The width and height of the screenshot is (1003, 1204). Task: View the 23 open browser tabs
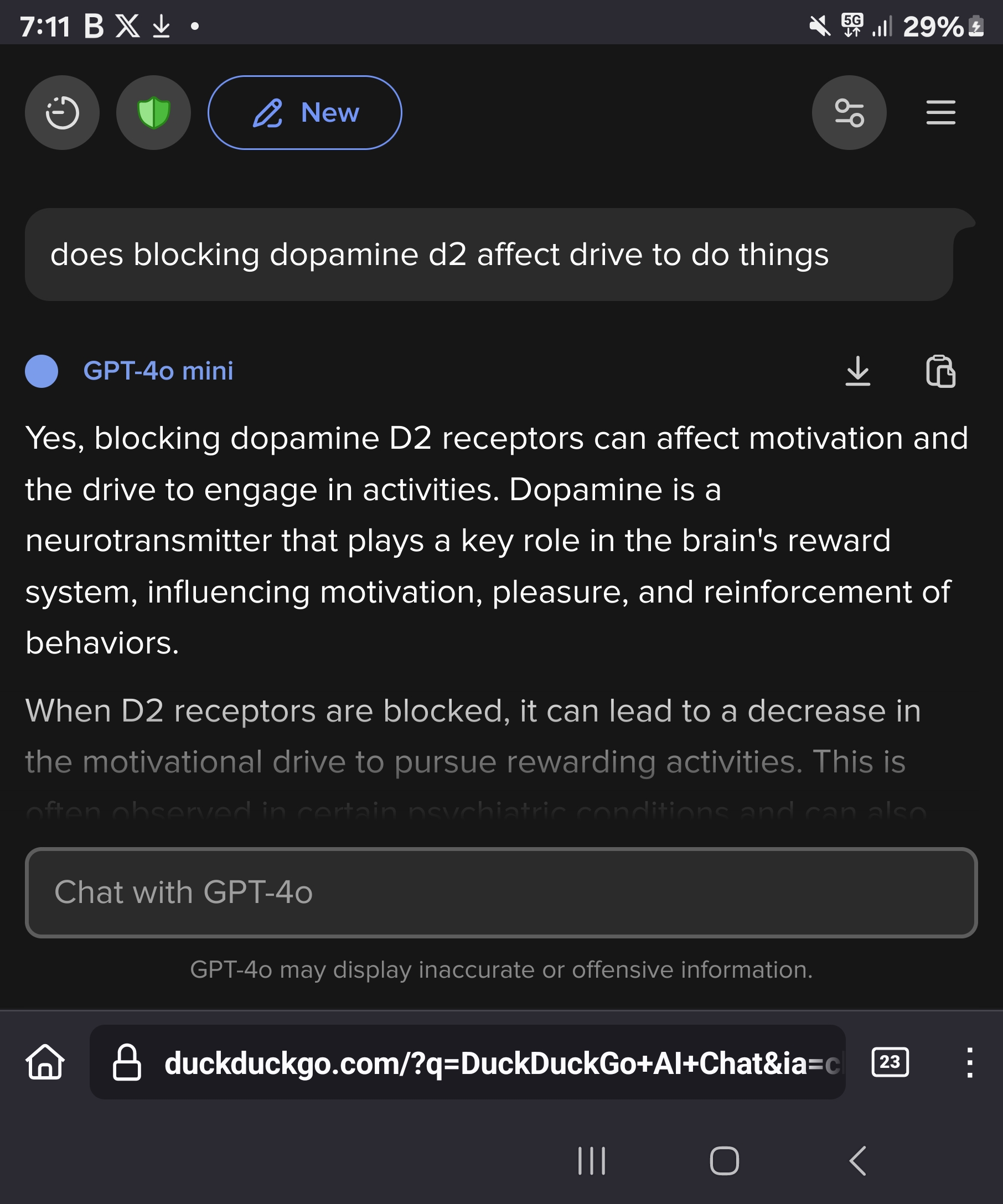tap(890, 1062)
